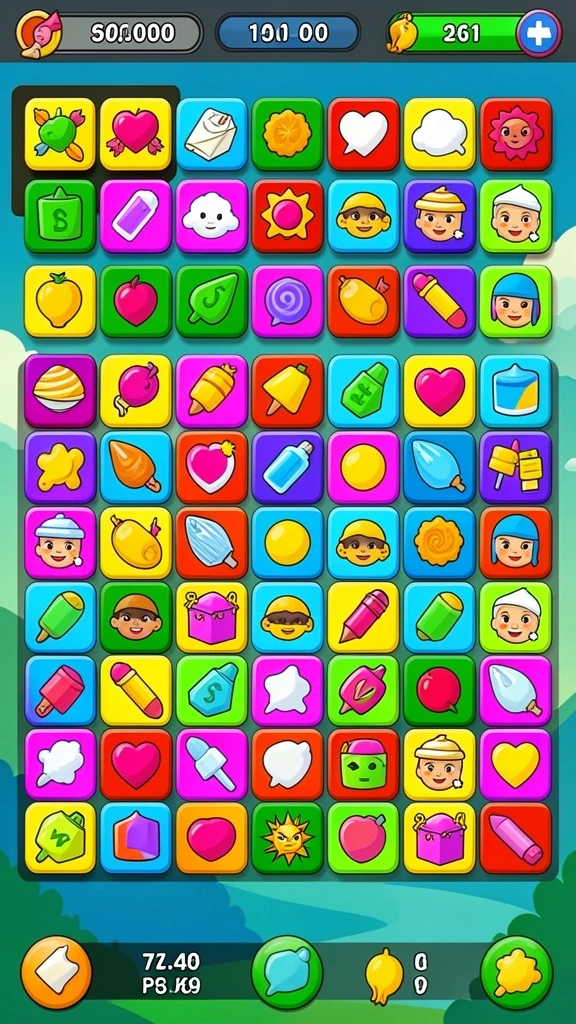Select the green block face tile on red

(363, 764)
